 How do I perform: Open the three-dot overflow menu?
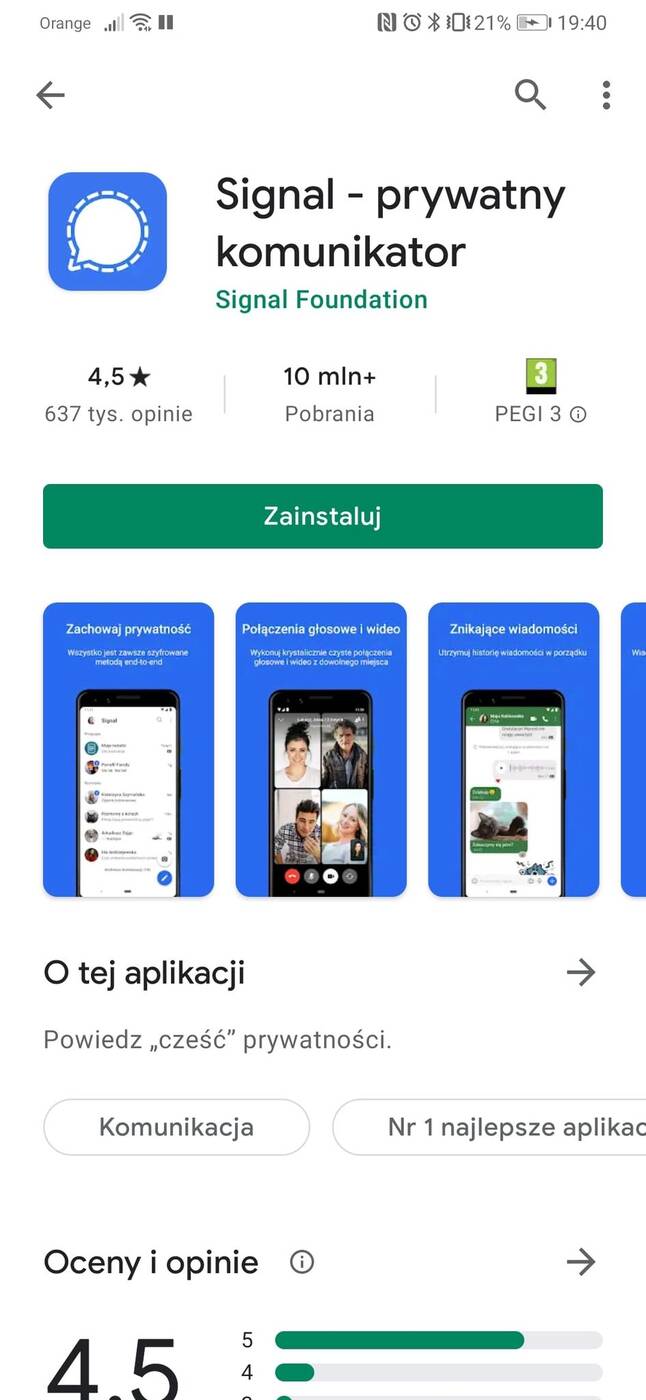tap(606, 95)
